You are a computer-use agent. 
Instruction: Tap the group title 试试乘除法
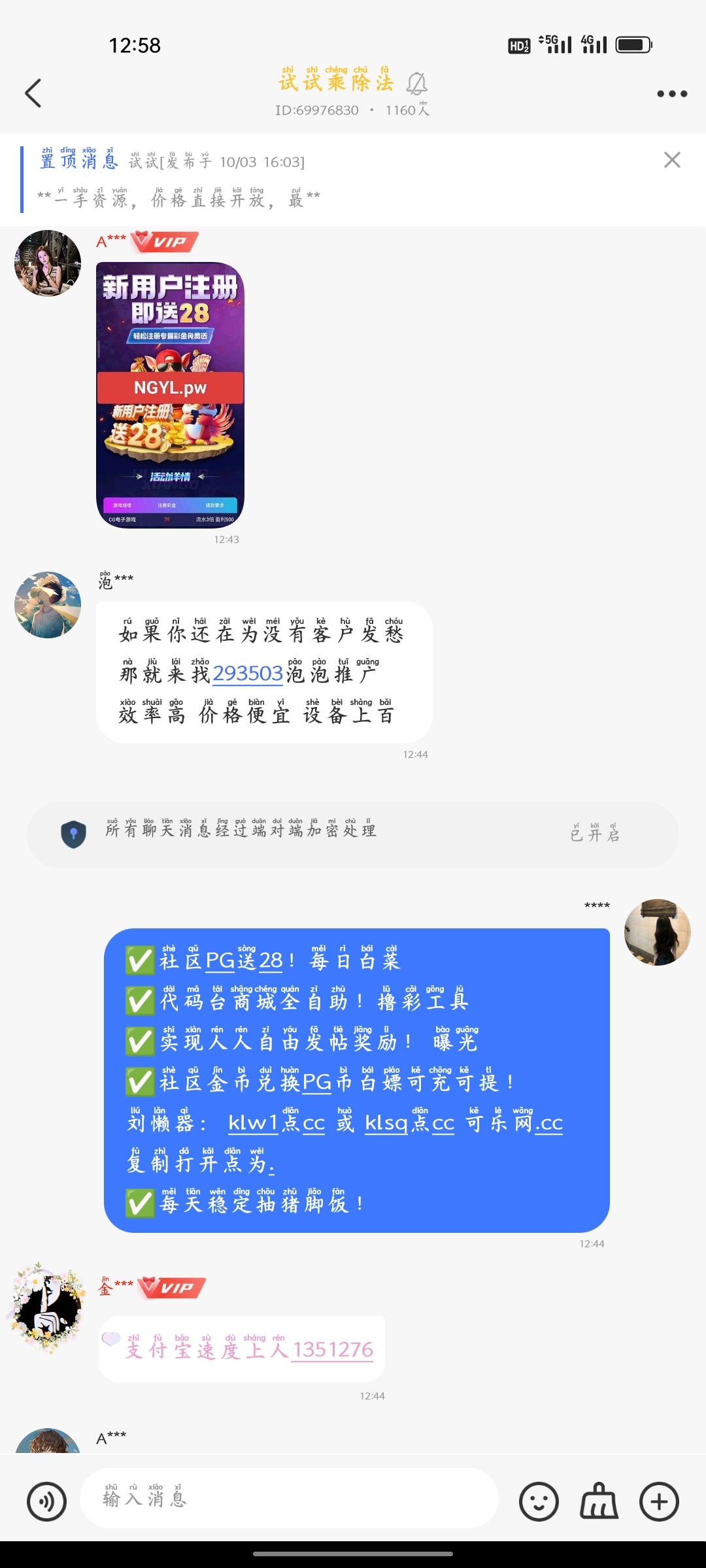pos(335,82)
